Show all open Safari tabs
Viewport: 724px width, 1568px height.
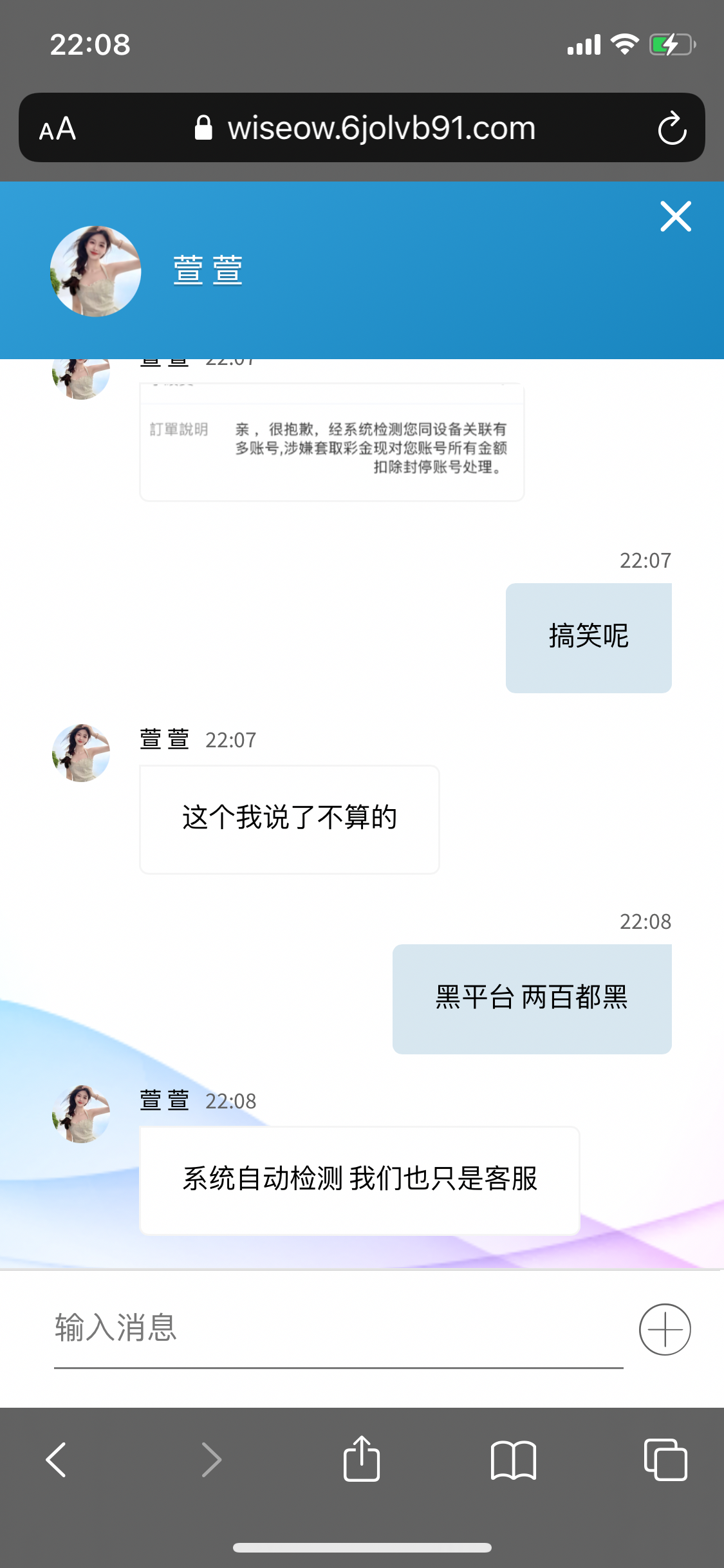[665, 1459]
